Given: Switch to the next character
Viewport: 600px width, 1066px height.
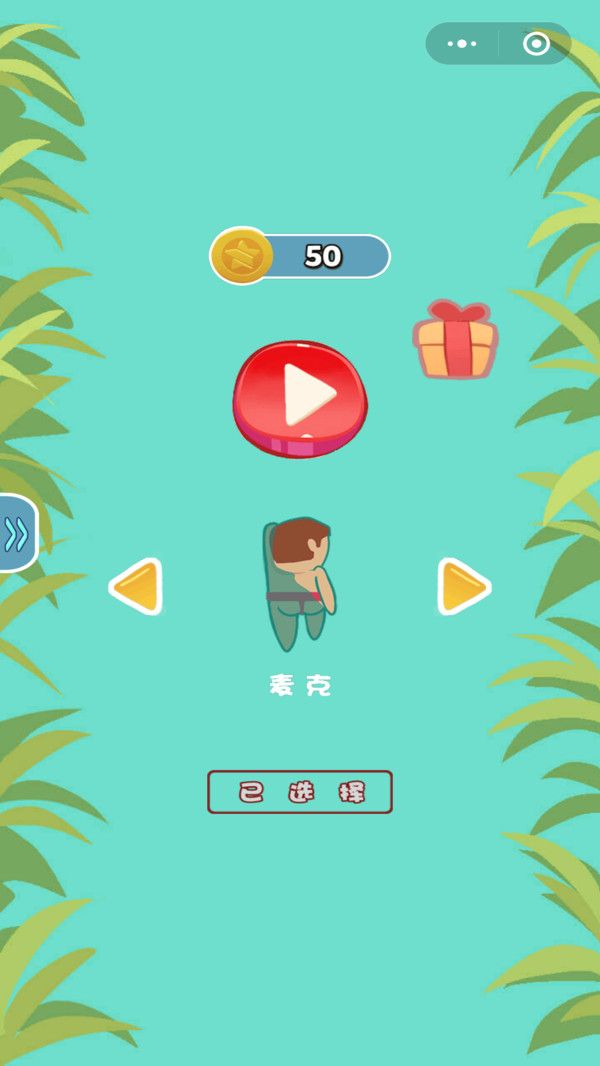Looking at the screenshot, I should (464, 587).
